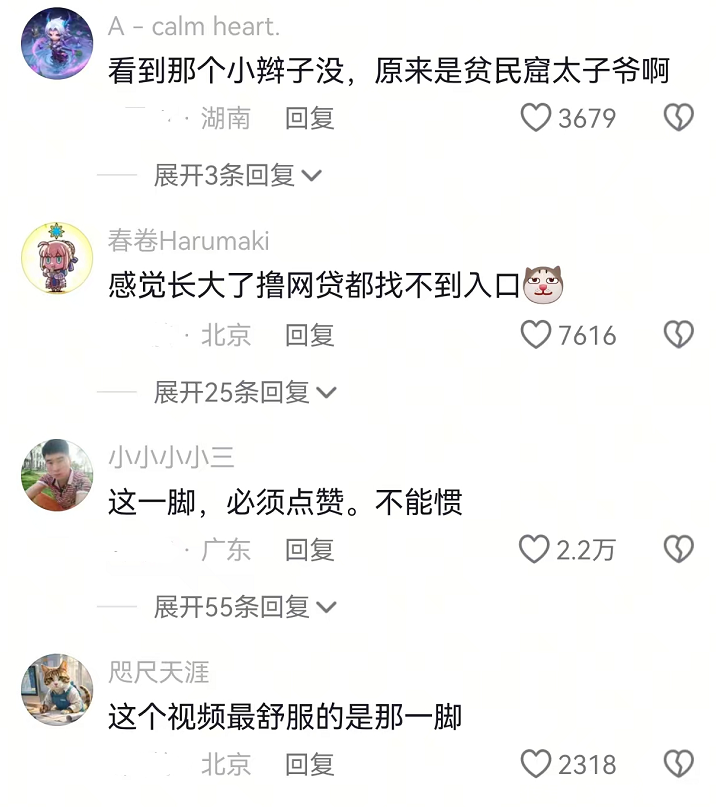
Task: Expand 3 replies under A - calm heart.
Action: [238, 176]
